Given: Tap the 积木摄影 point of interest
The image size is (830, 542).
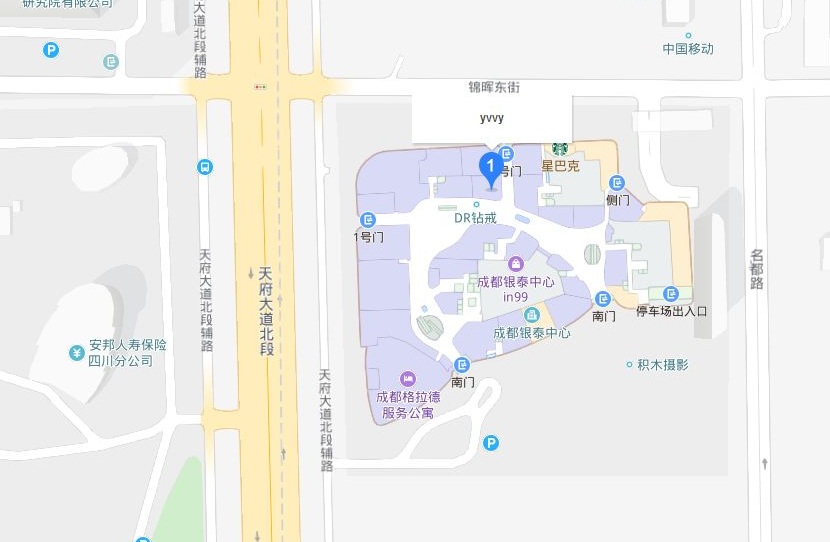Looking at the screenshot, I should coord(629,365).
